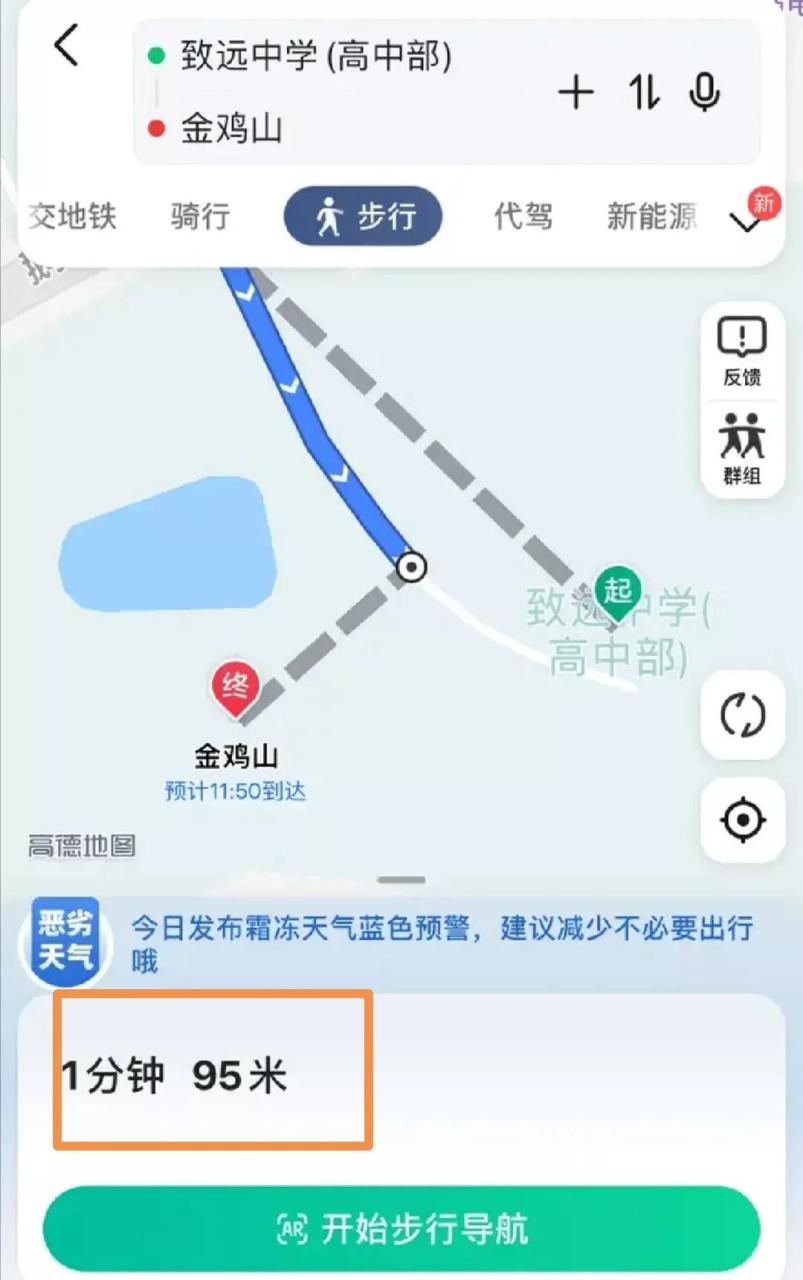Image resolution: width=803 pixels, height=1280 pixels.
Task: Use voice input via microphone icon
Action: pyautogui.click(x=705, y=93)
